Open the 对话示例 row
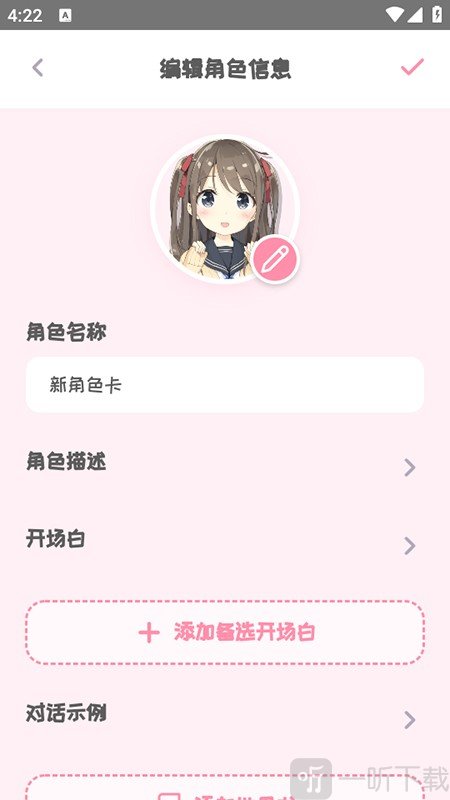 click(225, 715)
